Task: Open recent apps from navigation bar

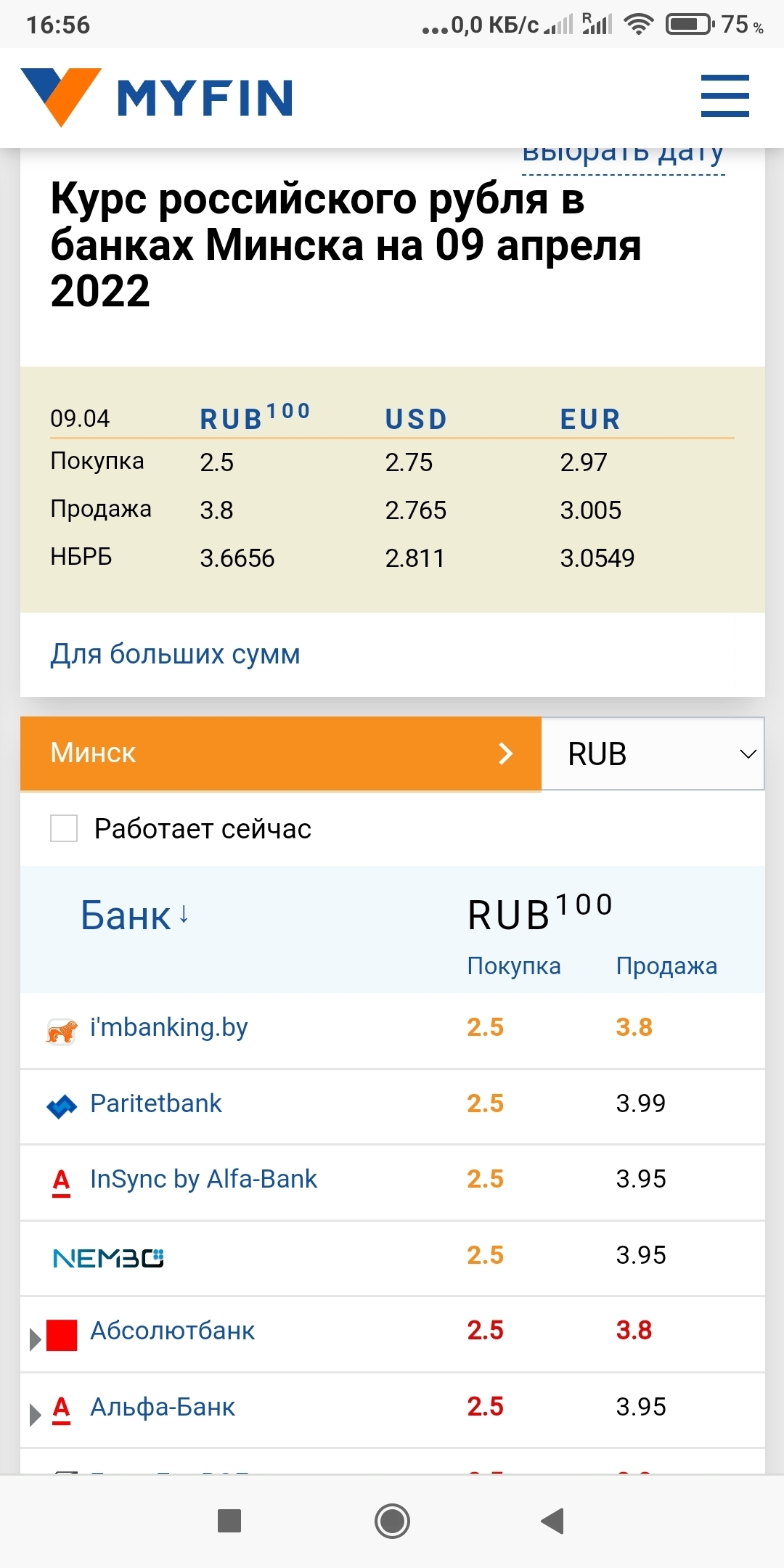Action: coord(229,1521)
